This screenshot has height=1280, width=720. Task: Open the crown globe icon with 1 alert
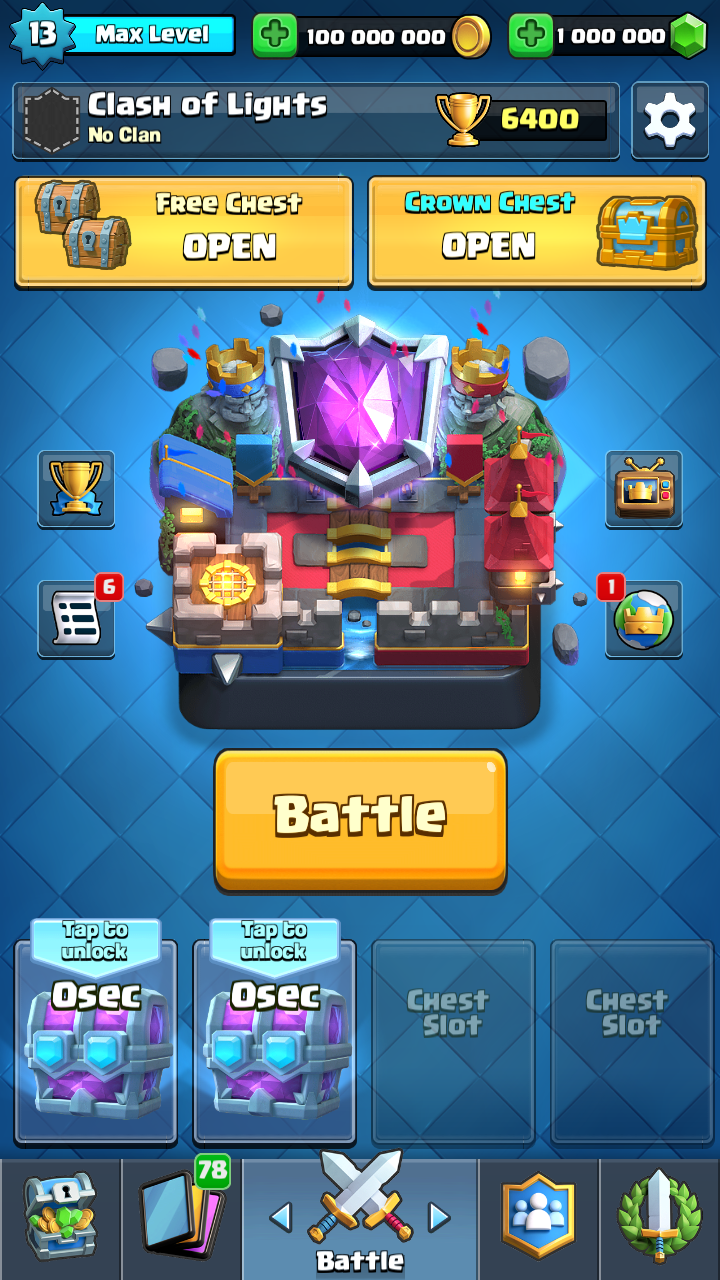pos(644,619)
